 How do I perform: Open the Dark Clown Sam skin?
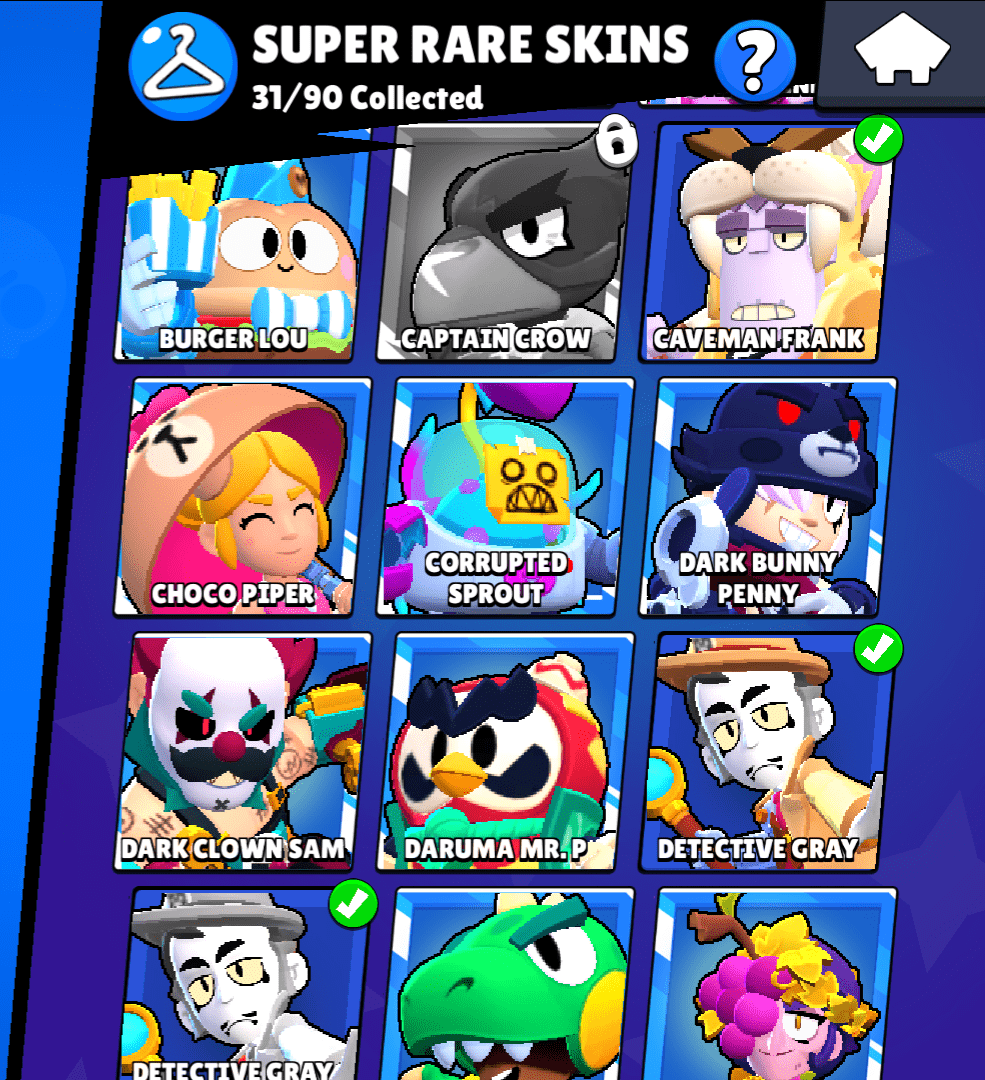coord(245,750)
